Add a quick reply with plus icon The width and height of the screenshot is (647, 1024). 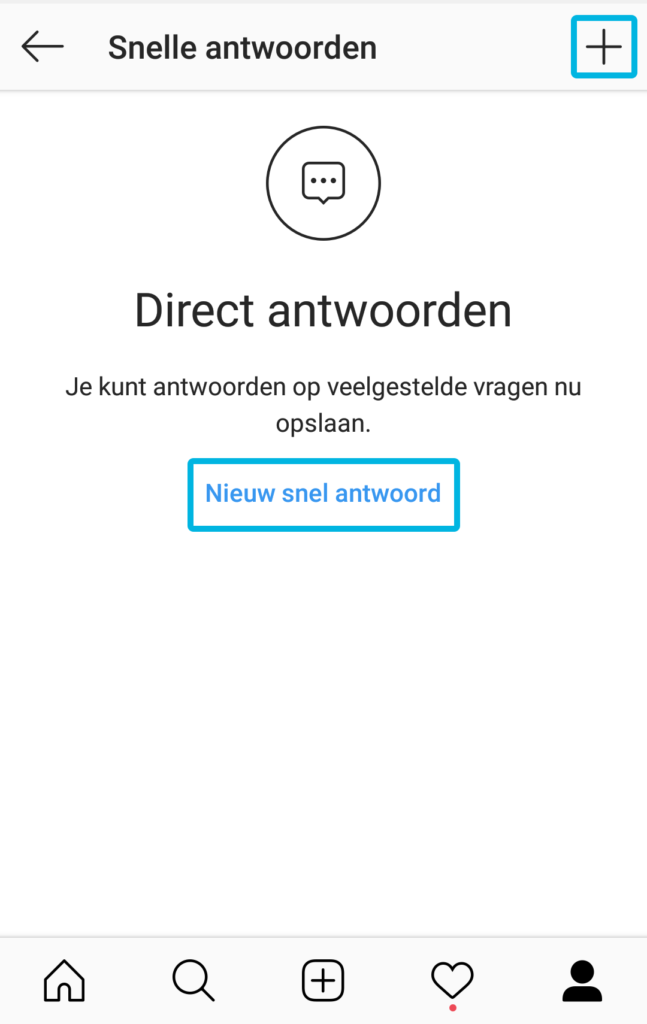click(603, 47)
